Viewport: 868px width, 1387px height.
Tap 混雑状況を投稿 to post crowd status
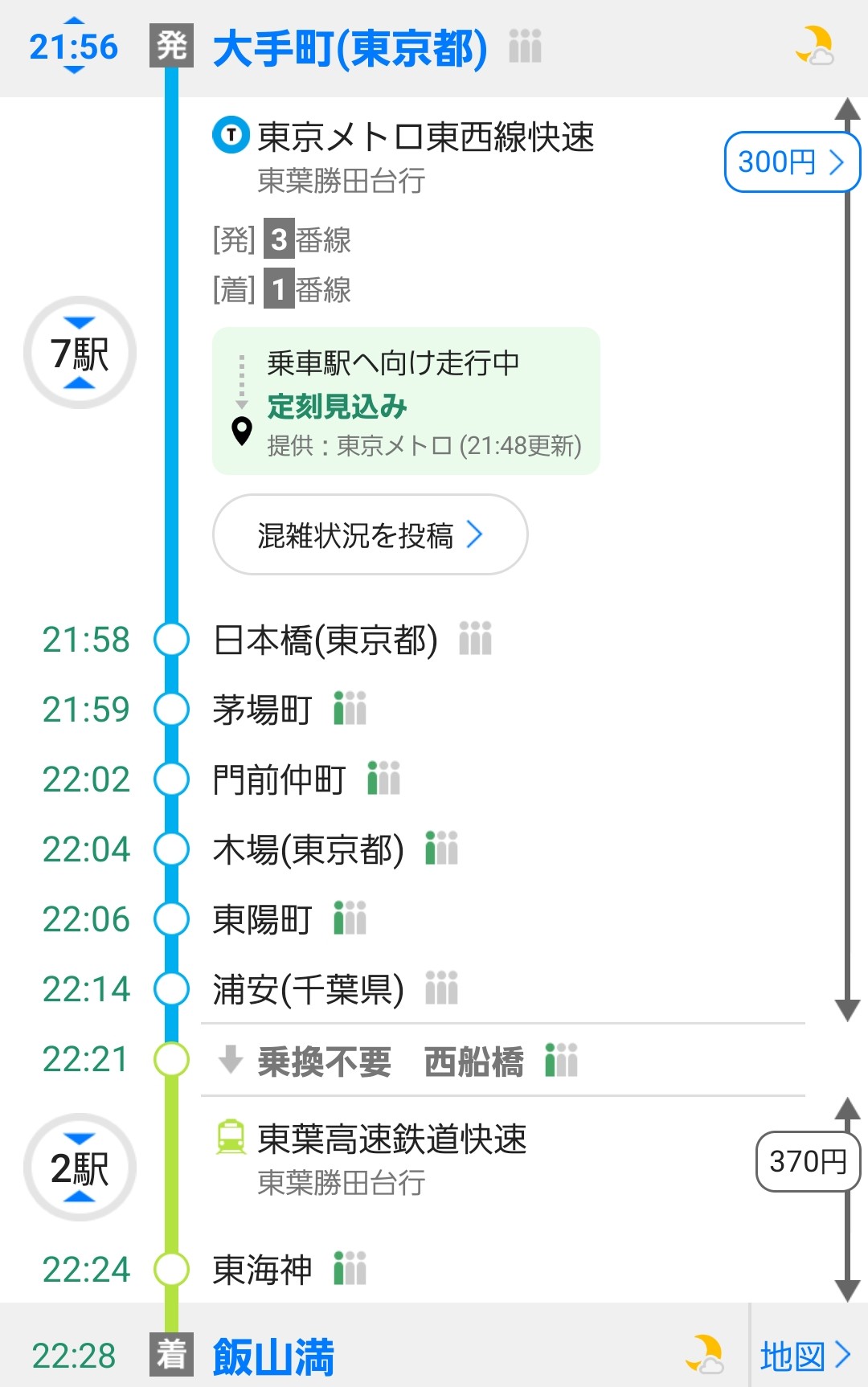pyautogui.click(x=370, y=535)
